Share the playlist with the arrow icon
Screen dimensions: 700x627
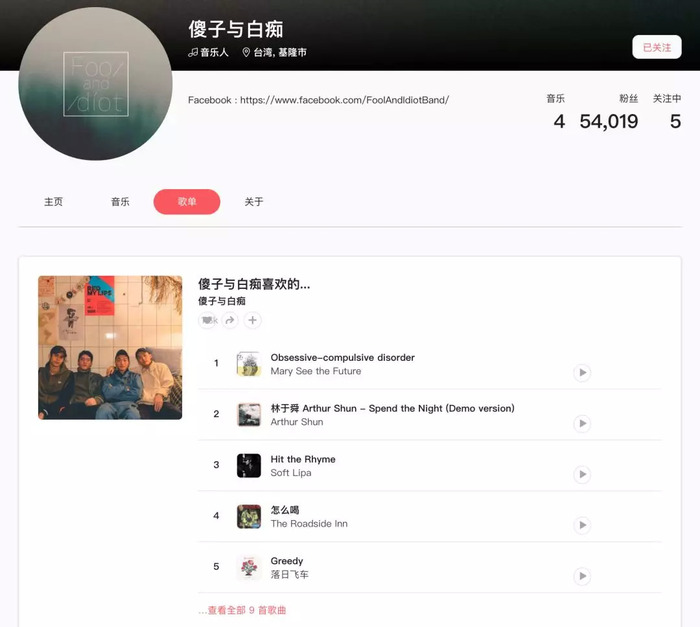coord(230,320)
